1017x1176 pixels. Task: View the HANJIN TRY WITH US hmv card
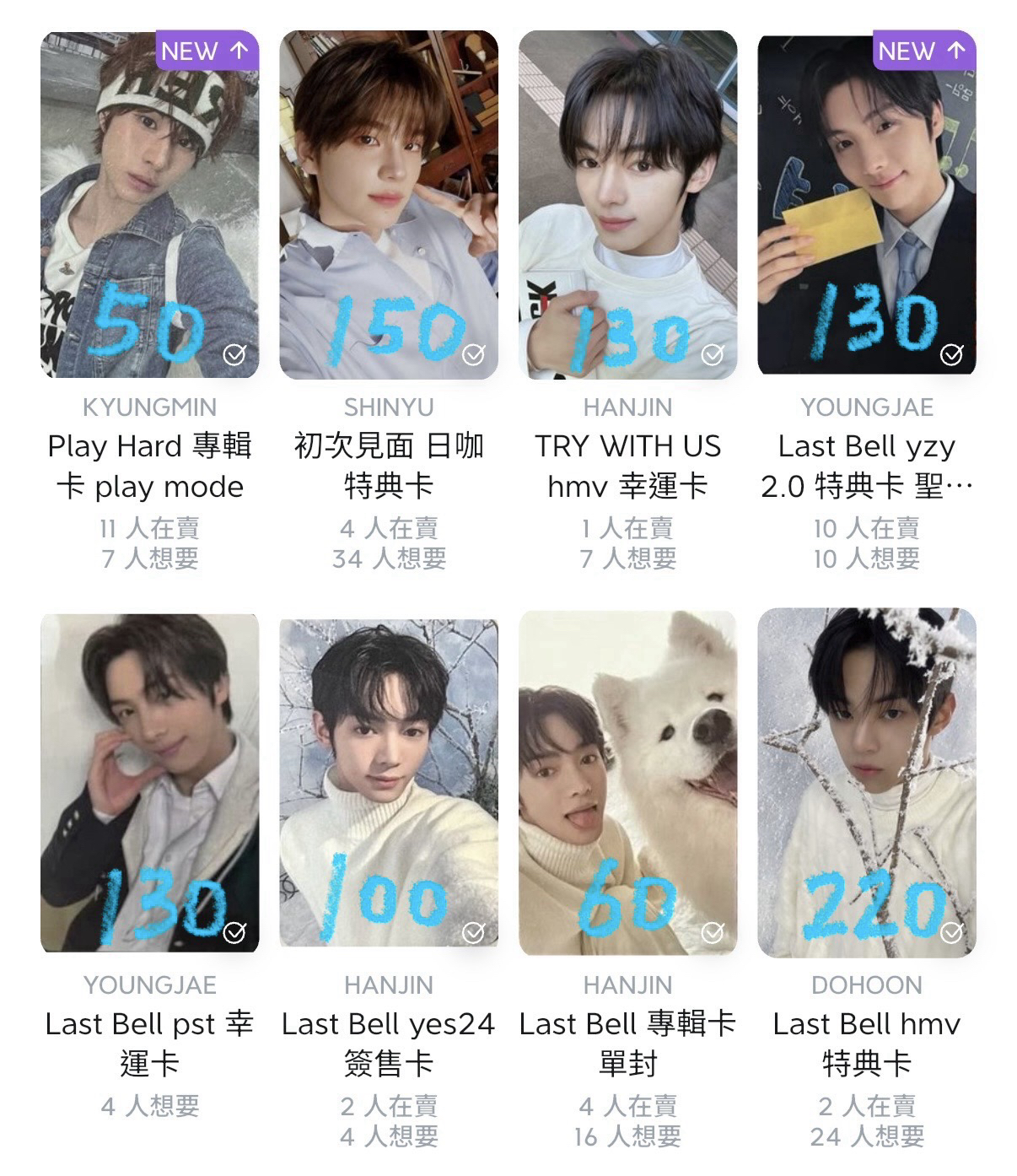point(627,204)
